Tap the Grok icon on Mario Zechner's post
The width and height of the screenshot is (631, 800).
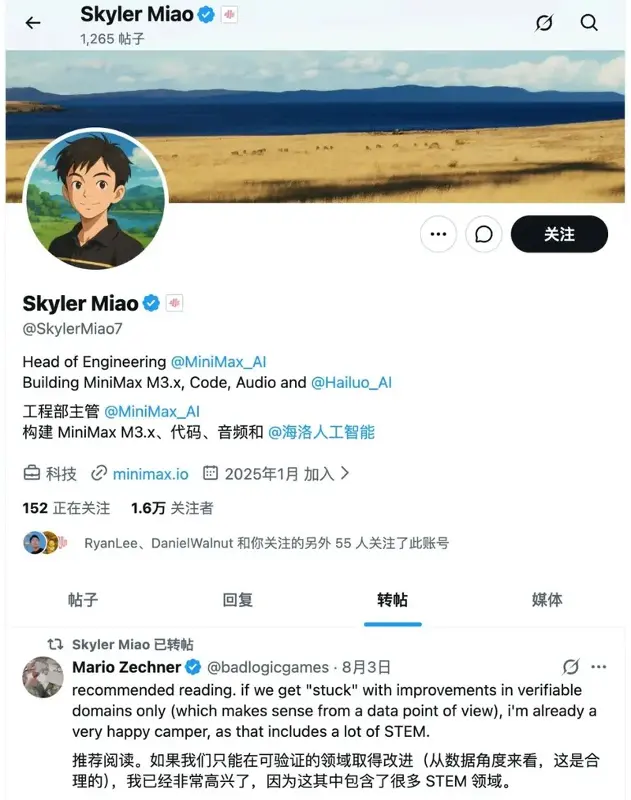click(x=571, y=667)
